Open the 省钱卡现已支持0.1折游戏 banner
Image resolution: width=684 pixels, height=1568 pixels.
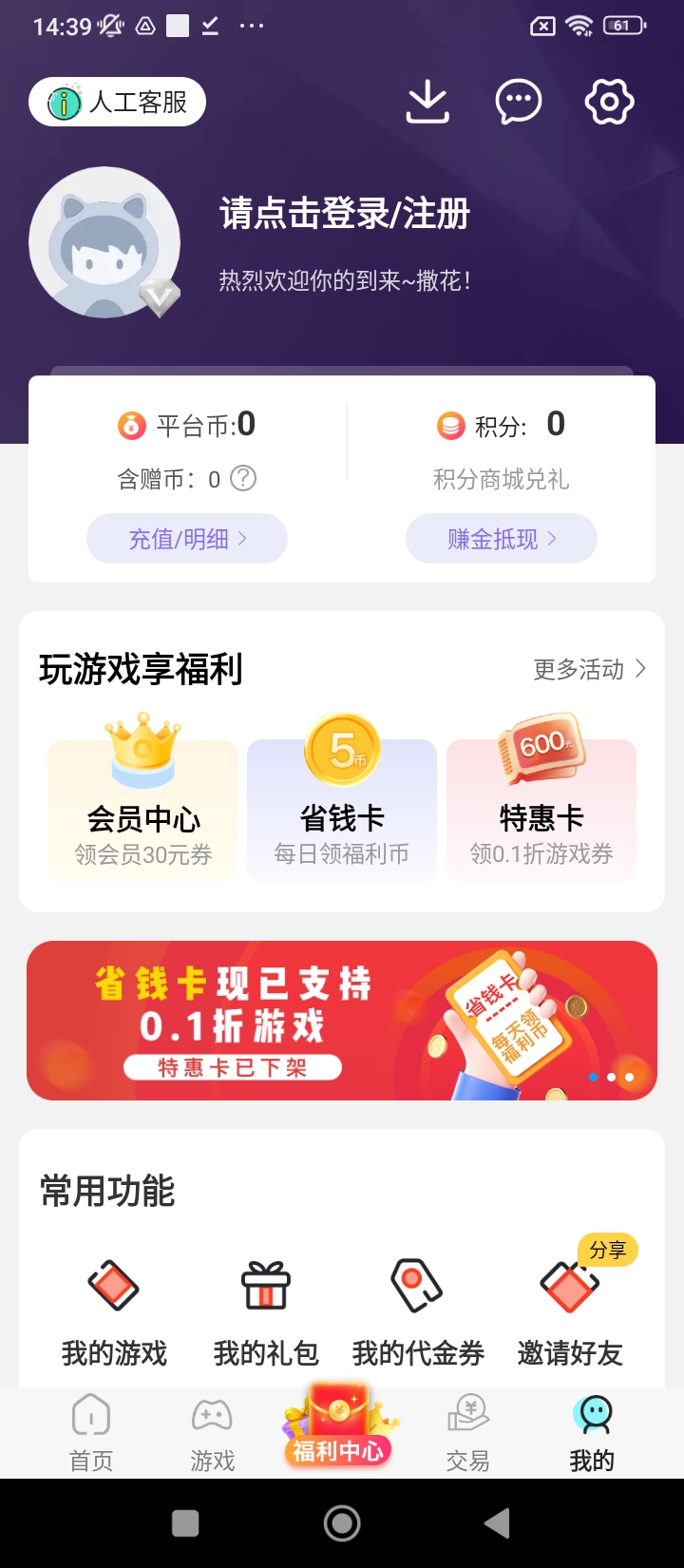[342, 1021]
